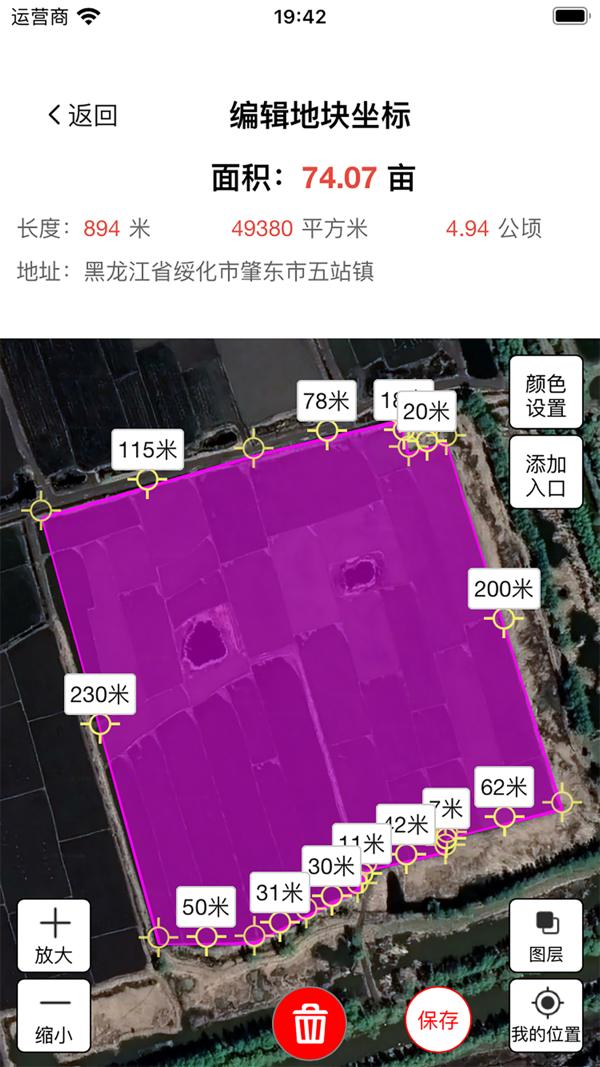
Task: Open 颜色设置 color settings
Action: [x=546, y=395]
